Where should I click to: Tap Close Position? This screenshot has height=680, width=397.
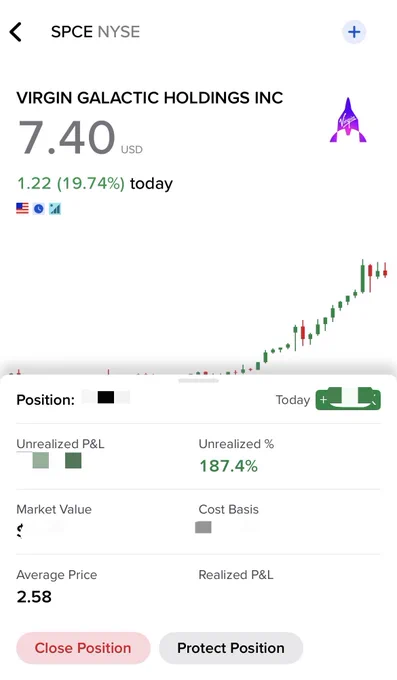coord(83,648)
